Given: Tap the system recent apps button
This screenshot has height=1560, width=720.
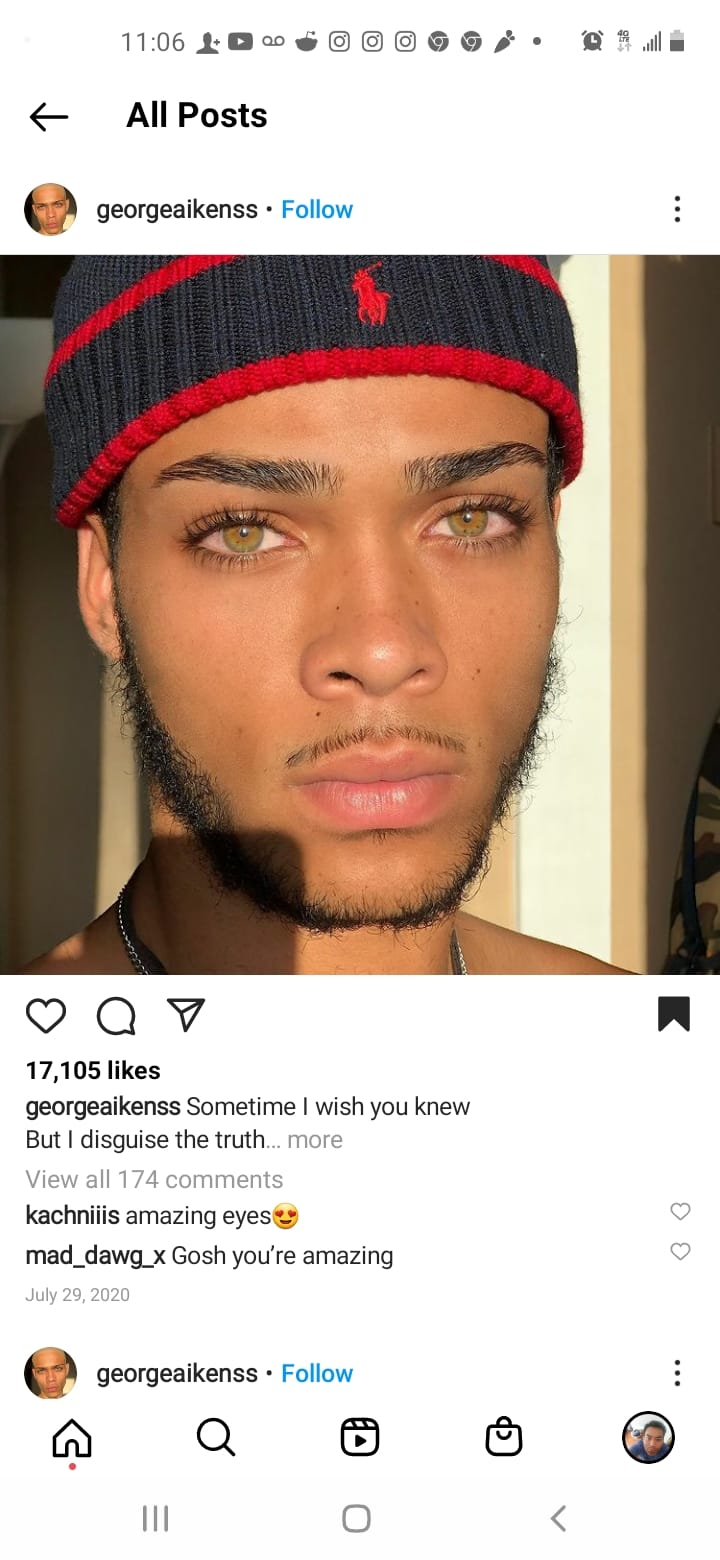Looking at the screenshot, I should tap(155, 1519).
